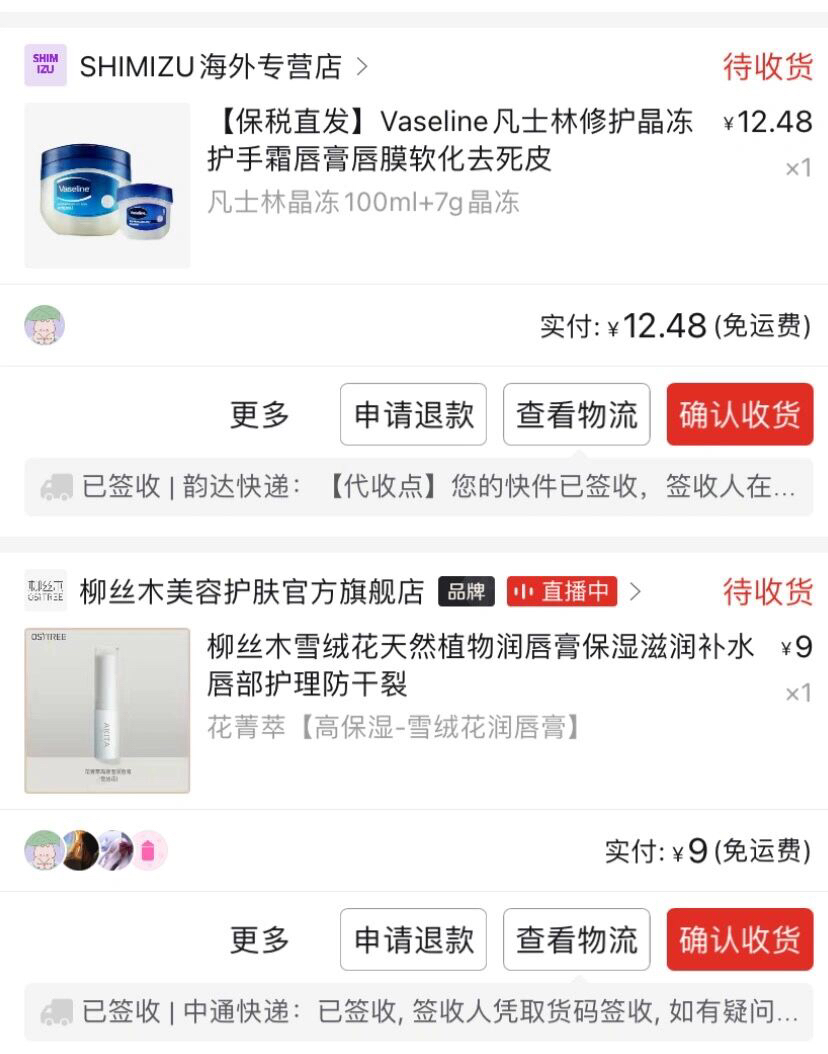Apply for refund on 柳丝木 lip balm order
Image resolution: width=828 pixels, height=1054 pixels.
pos(413,940)
